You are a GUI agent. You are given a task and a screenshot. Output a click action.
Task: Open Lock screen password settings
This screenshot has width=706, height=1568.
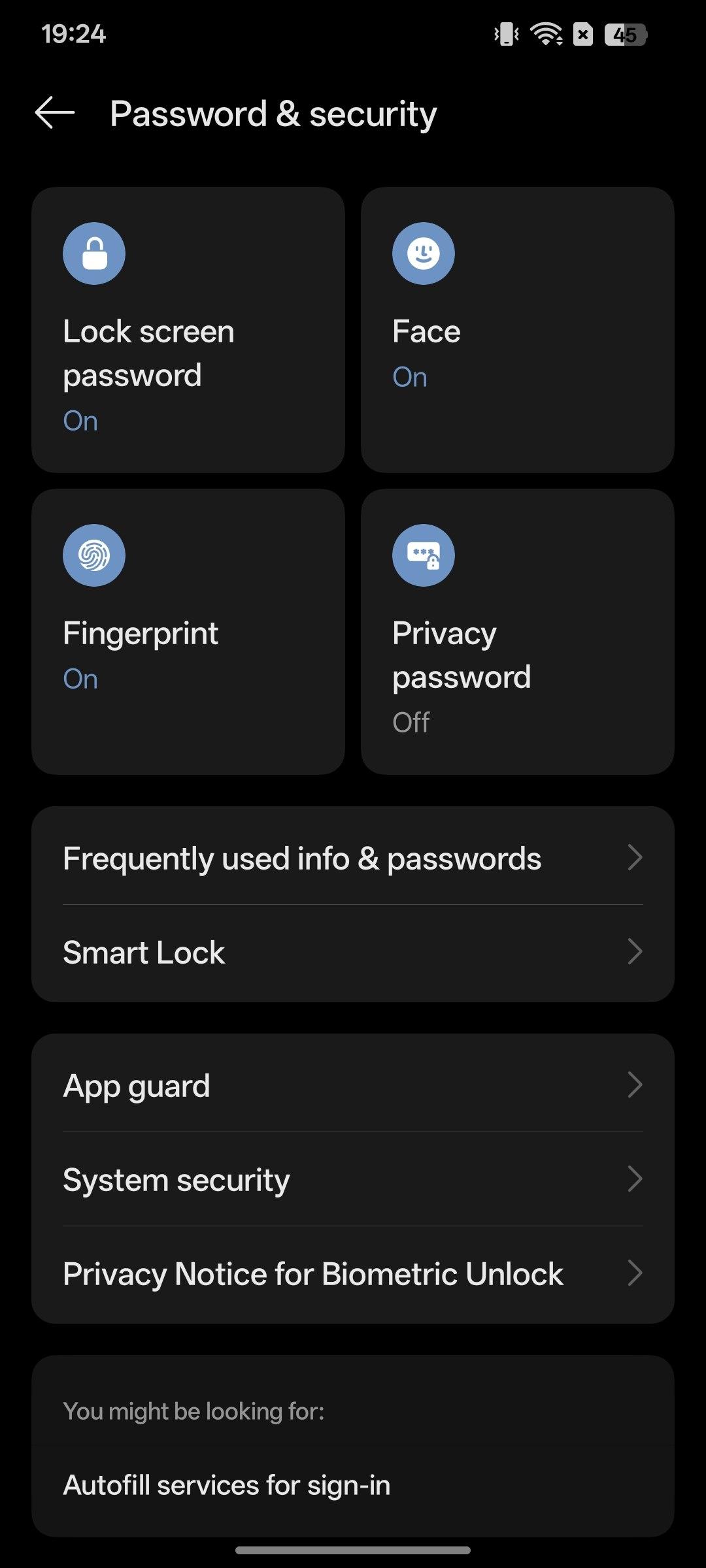[188, 330]
